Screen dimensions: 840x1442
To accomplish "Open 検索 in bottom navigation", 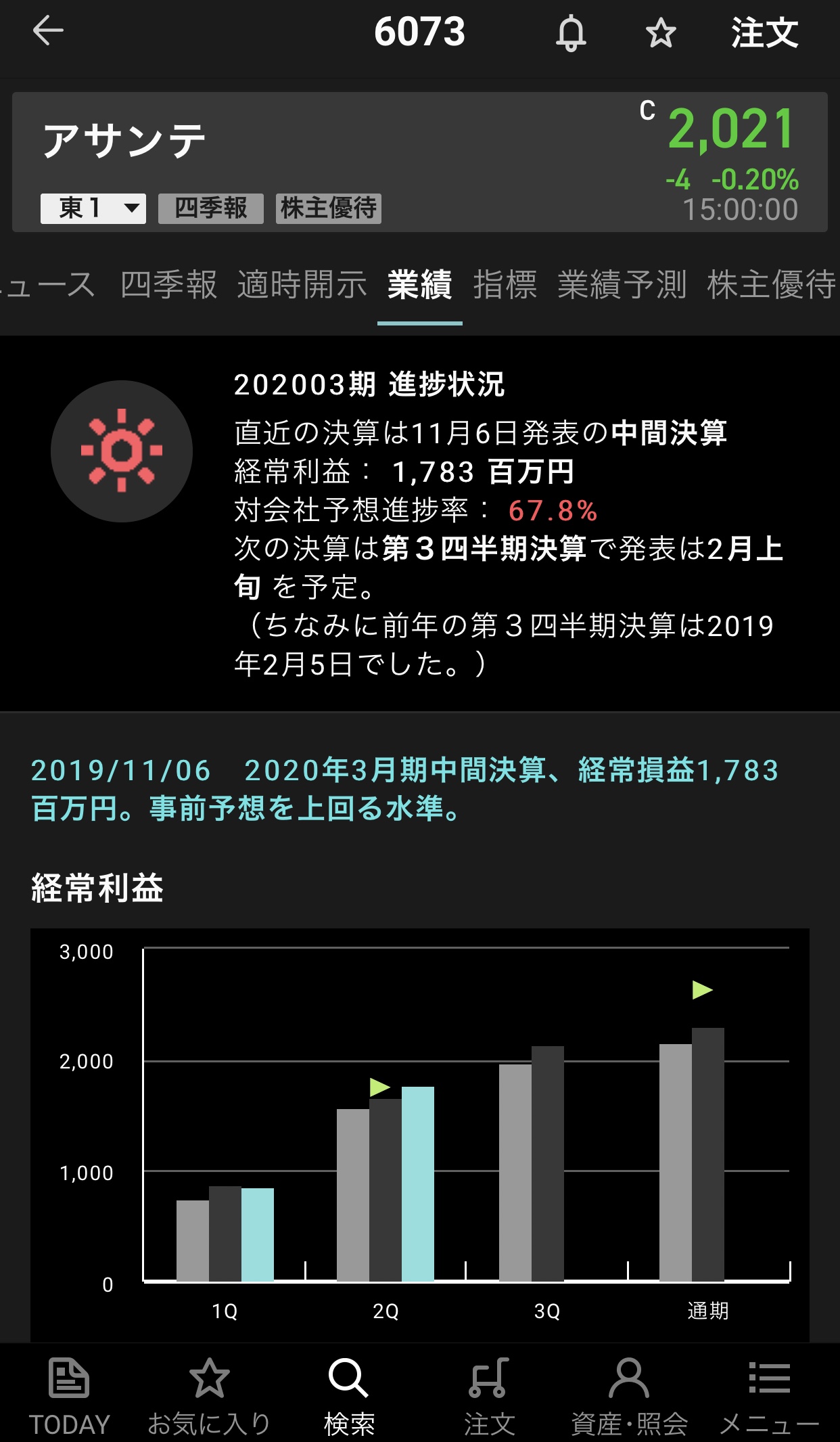I will click(349, 1395).
